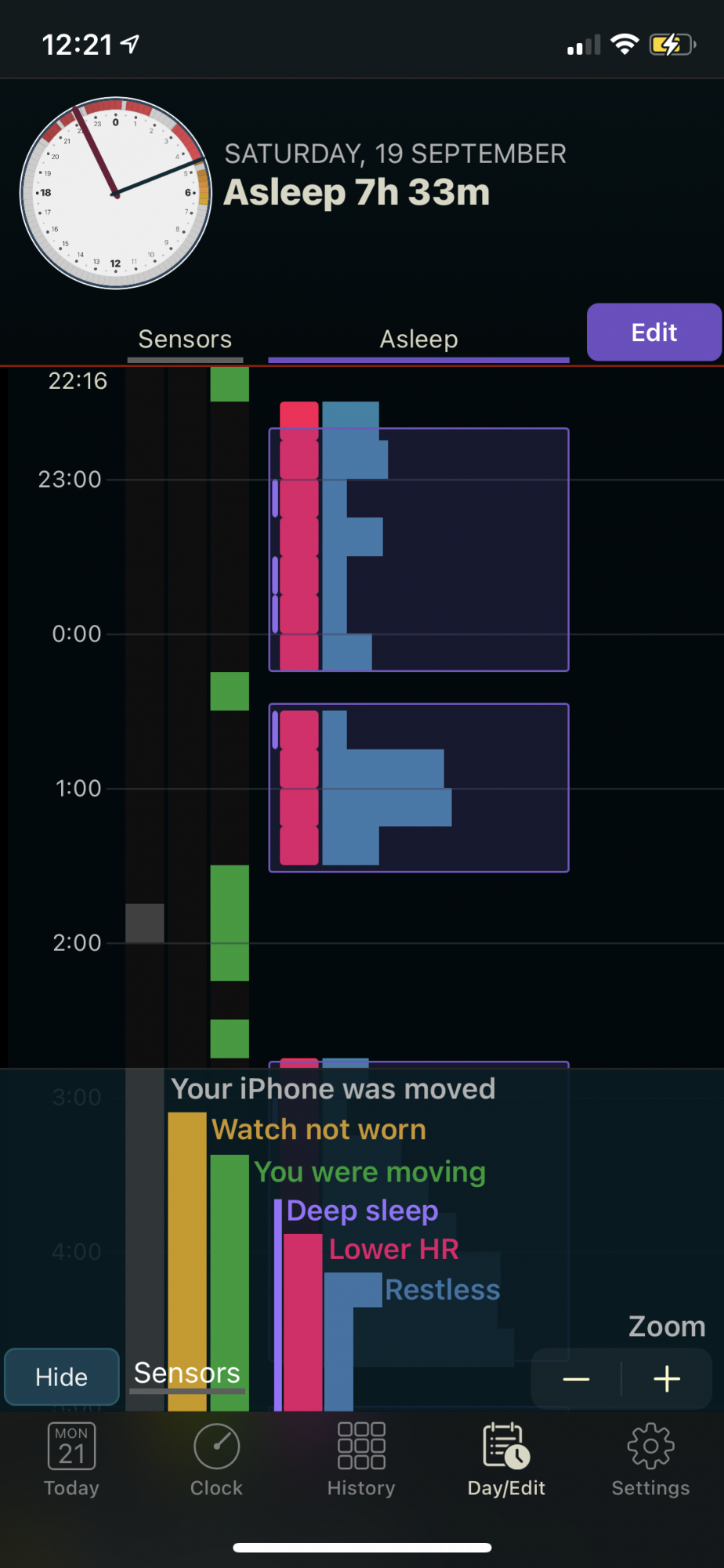724x1568 pixels.
Task: Go to the Clock tab
Action: click(x=216, y=1460)
